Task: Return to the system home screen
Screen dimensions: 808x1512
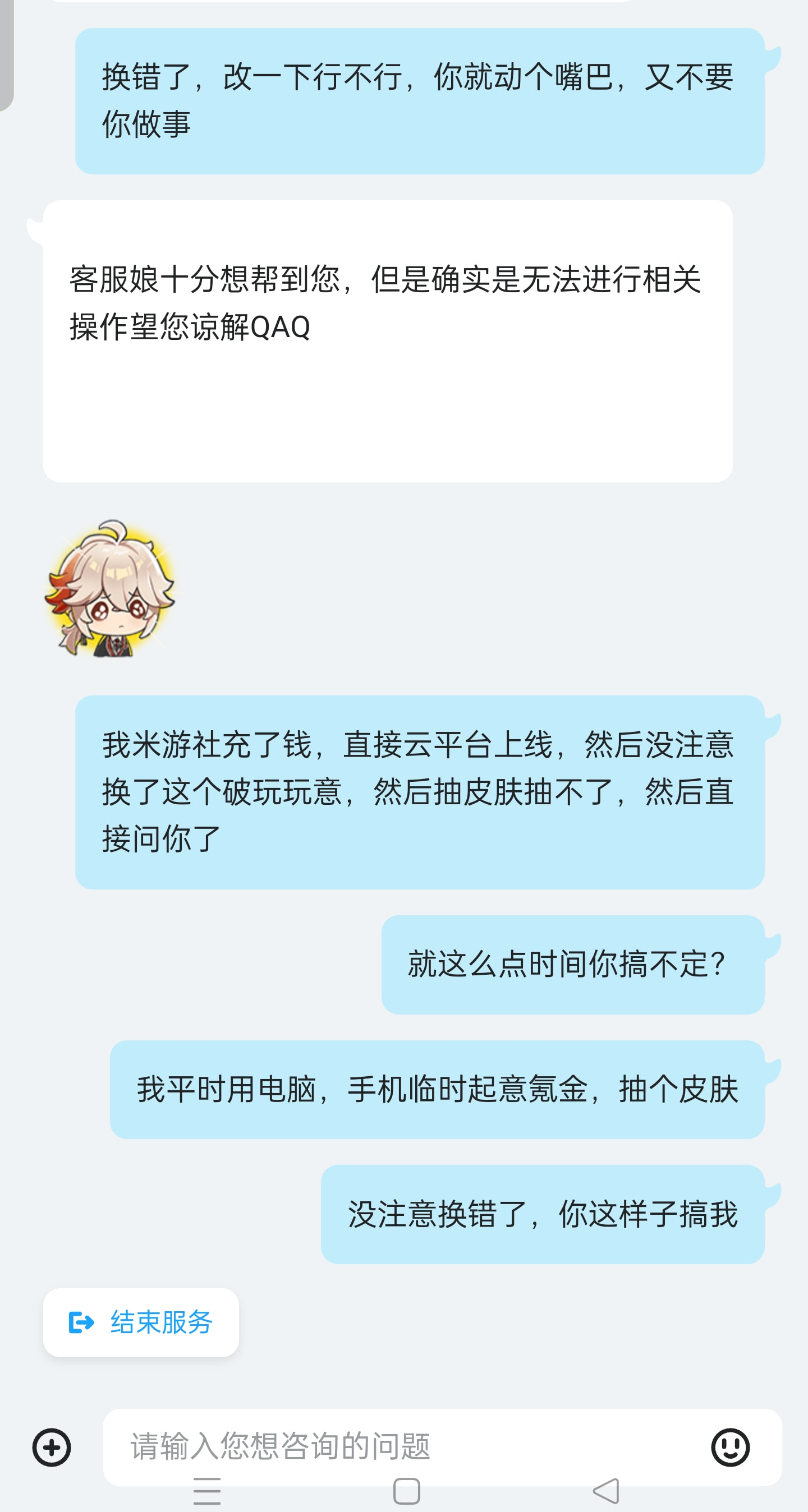Action: tap(406, 1491)
